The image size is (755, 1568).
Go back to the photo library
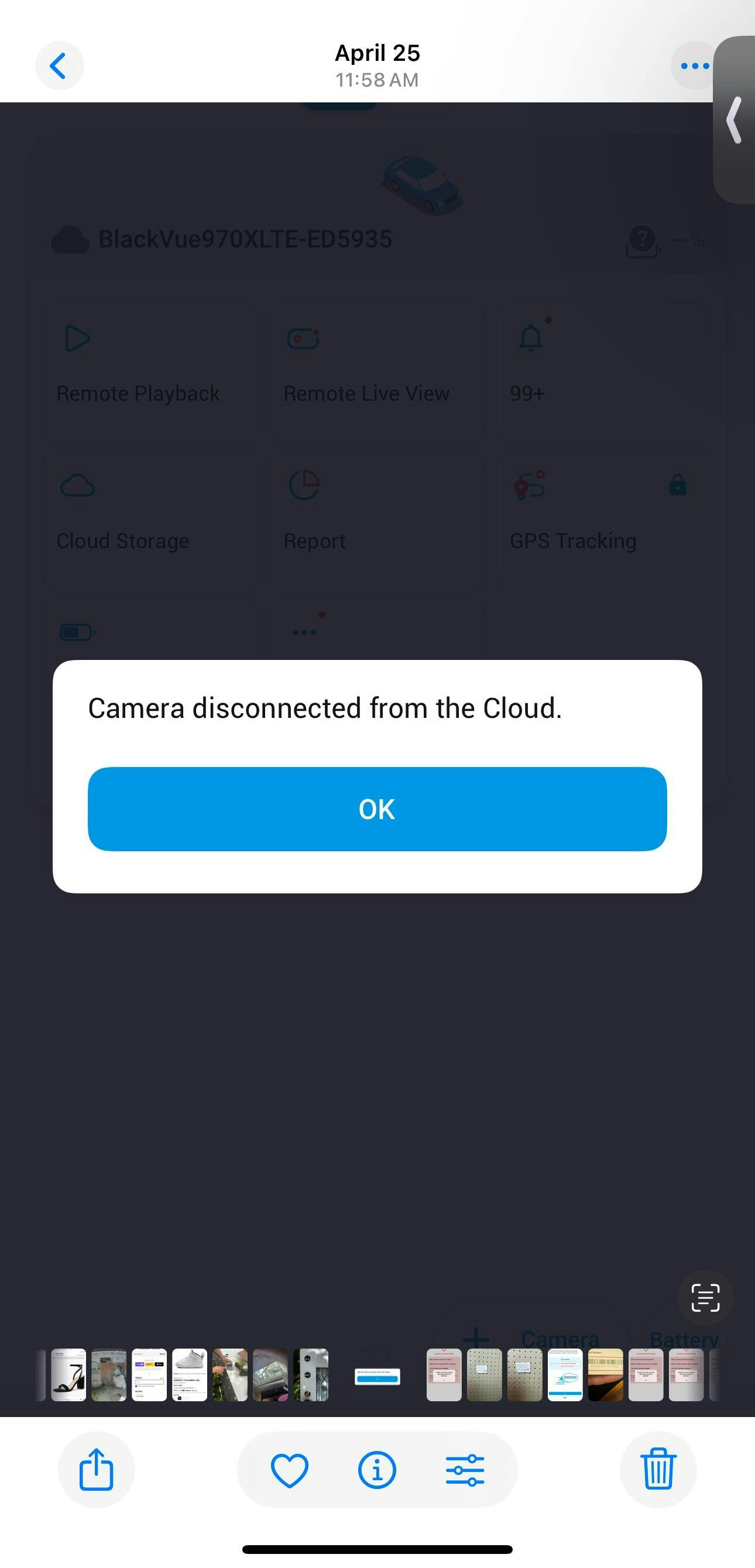click(x=59, y=66)
